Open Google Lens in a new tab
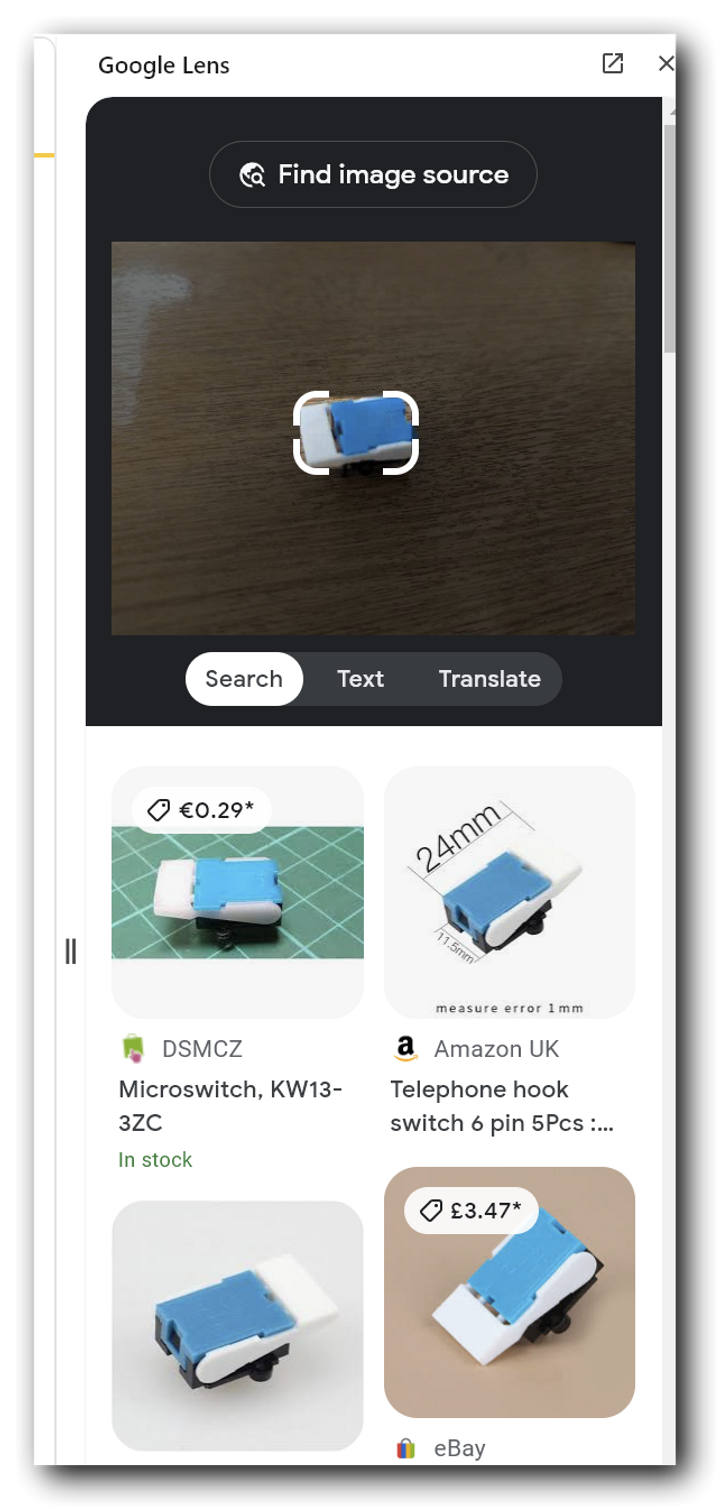The image size is (720, 1510). click(x=612, y=64)
